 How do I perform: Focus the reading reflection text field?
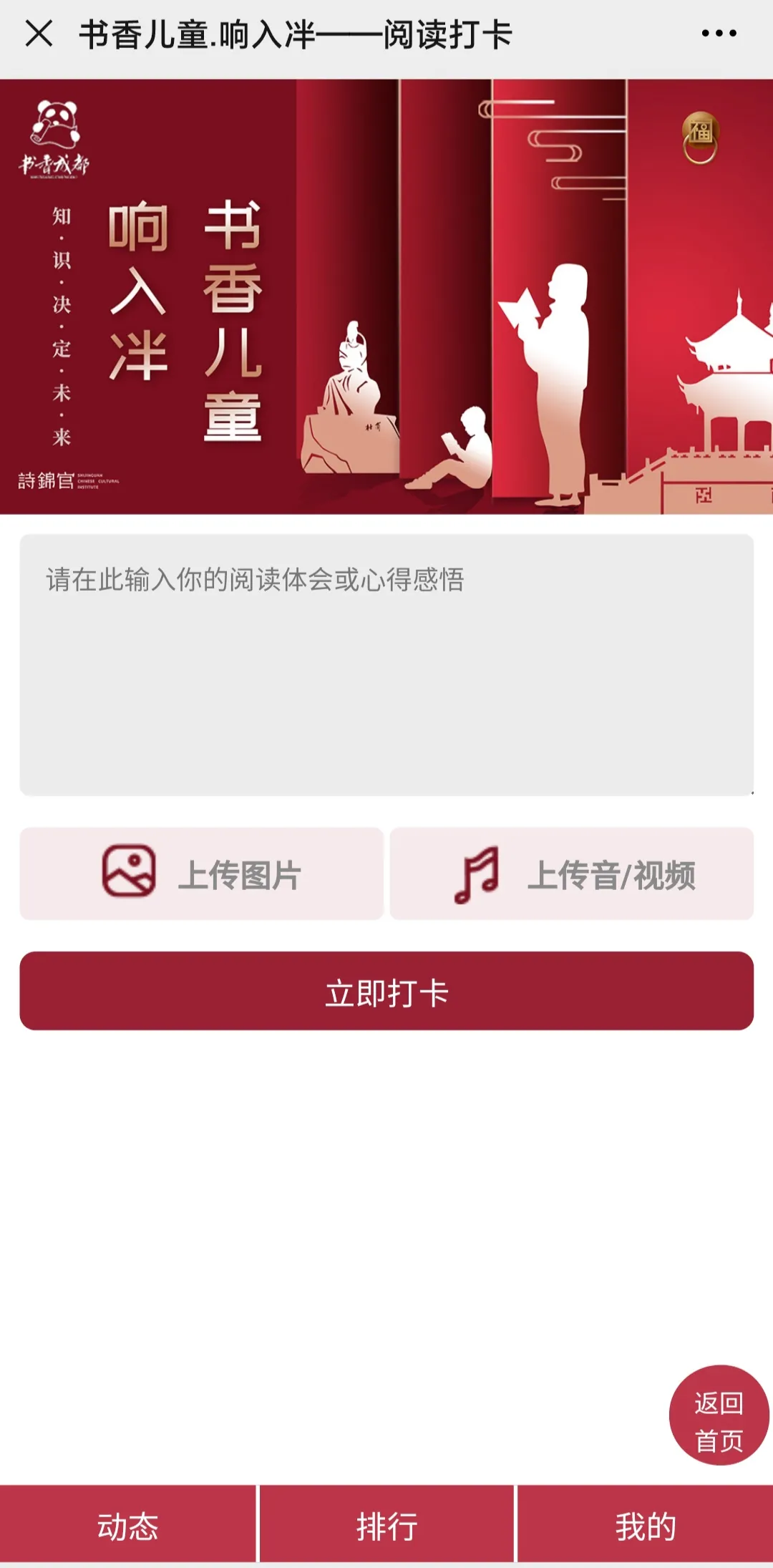click(x=386, y=664)
